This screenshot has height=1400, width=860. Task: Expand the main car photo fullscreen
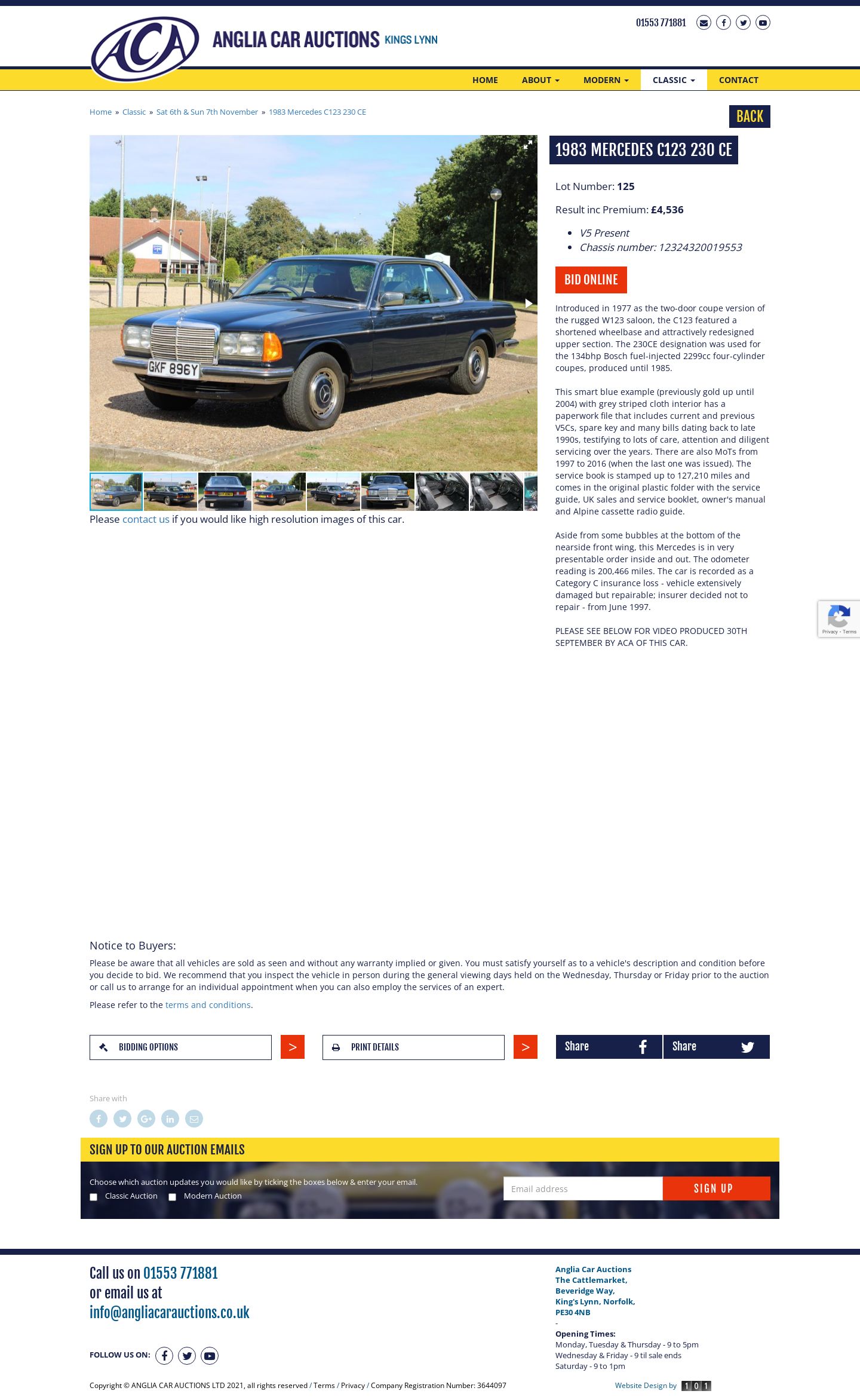[x=528, y=145]
